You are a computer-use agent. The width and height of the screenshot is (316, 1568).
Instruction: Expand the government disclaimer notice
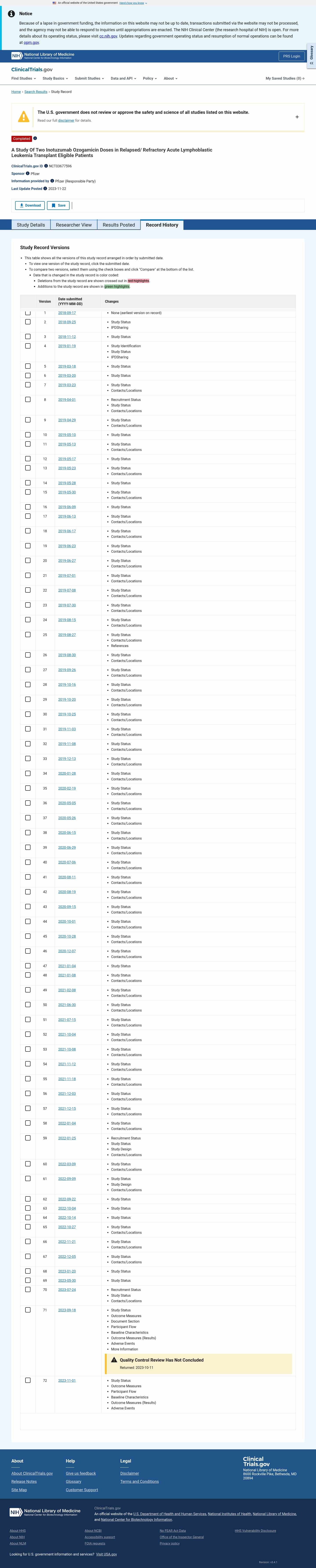click(x=296, y=117)
